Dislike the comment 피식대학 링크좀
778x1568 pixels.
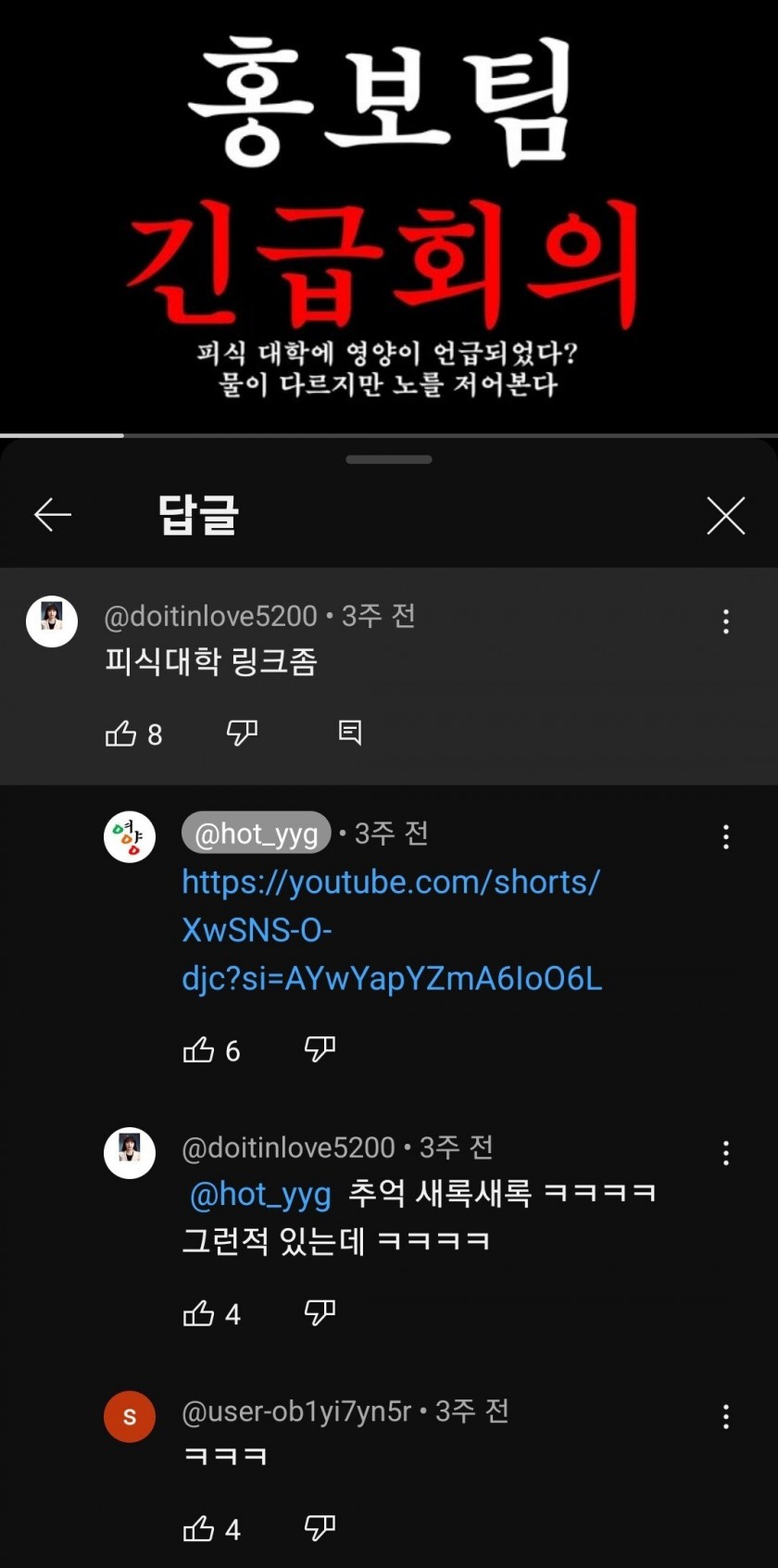242,734
